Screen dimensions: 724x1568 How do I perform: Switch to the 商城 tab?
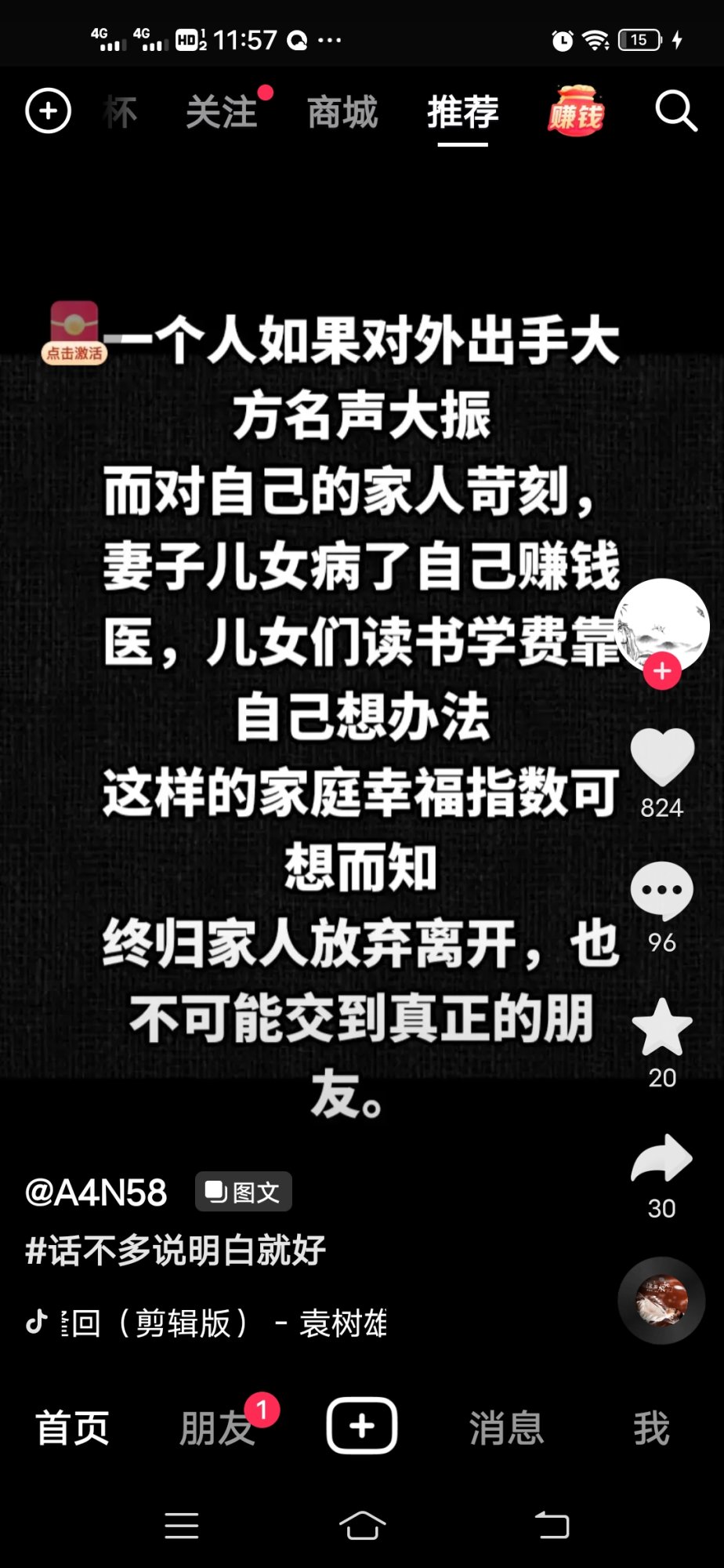coord(342,112)
